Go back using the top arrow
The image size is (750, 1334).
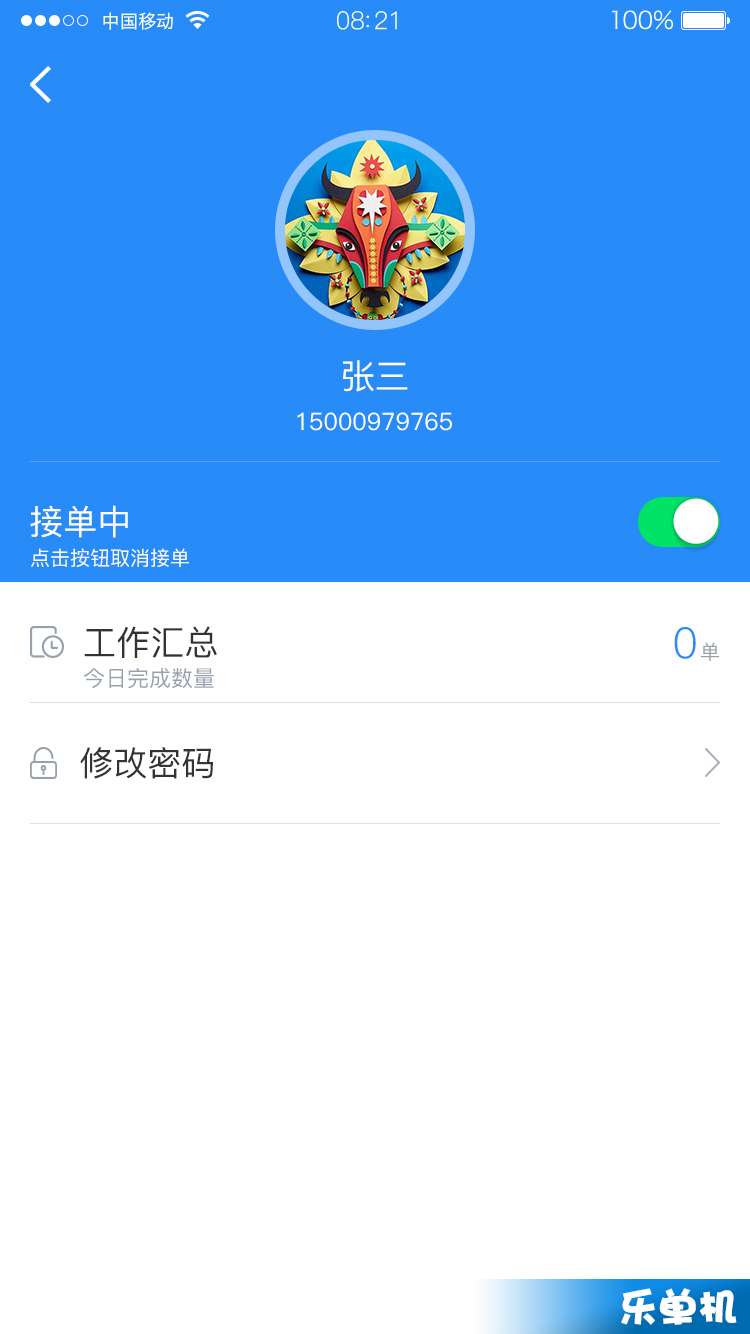click(x=41, y=85)
